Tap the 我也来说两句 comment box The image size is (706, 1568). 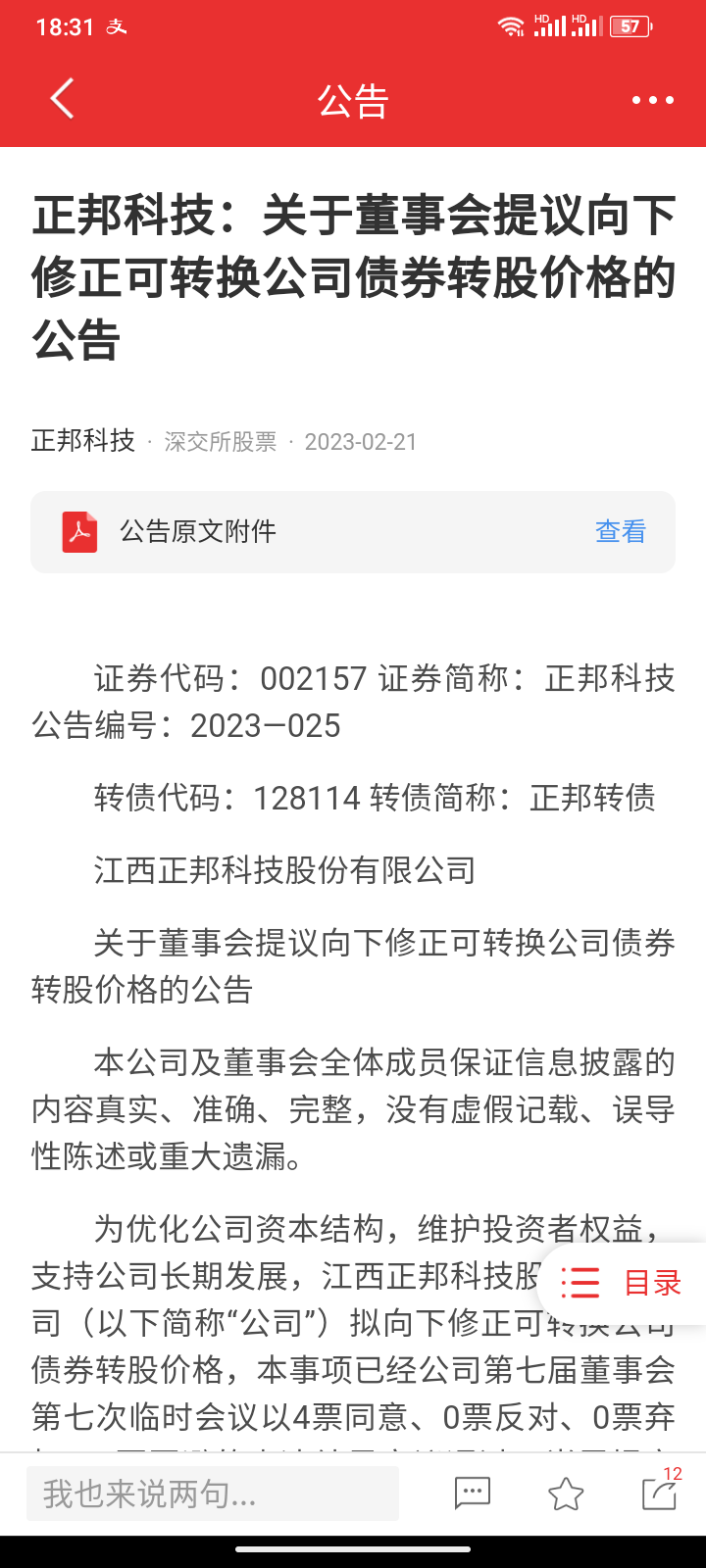(212, 1494)
